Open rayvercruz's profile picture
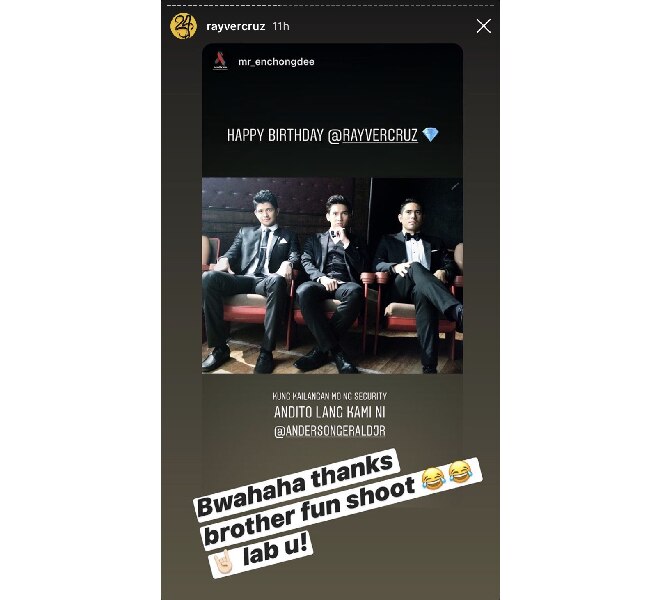The image size is (660, 600). click(x=183, y=27)
